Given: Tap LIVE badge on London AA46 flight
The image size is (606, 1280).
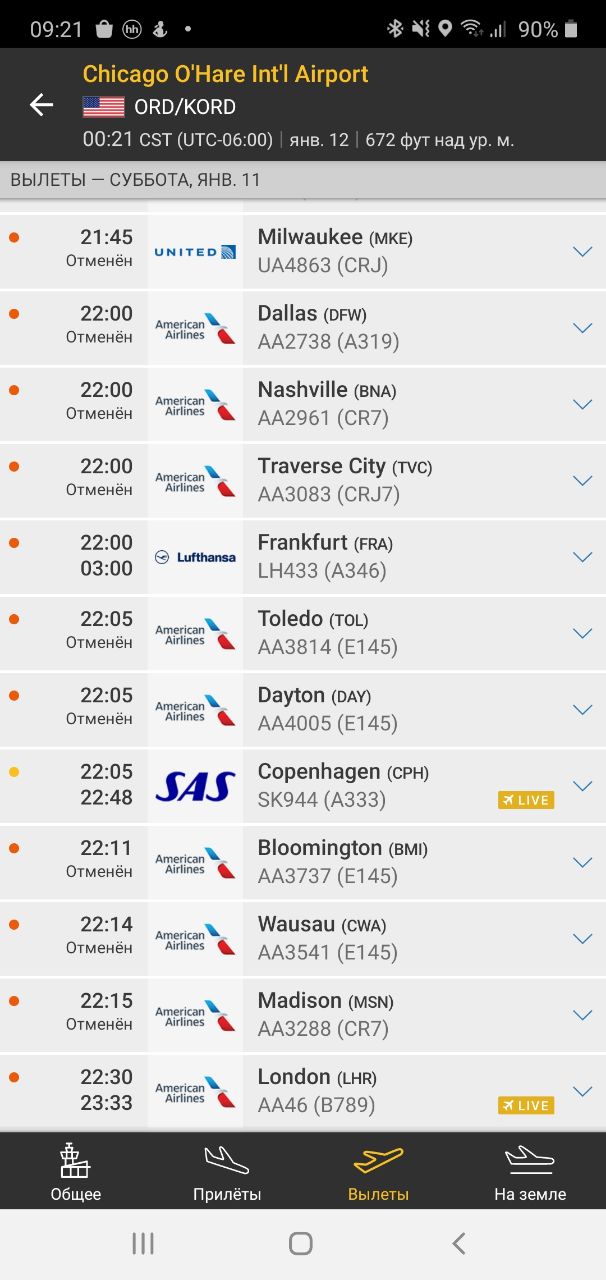Looking at the screenshot, I should click(526, 1105).
